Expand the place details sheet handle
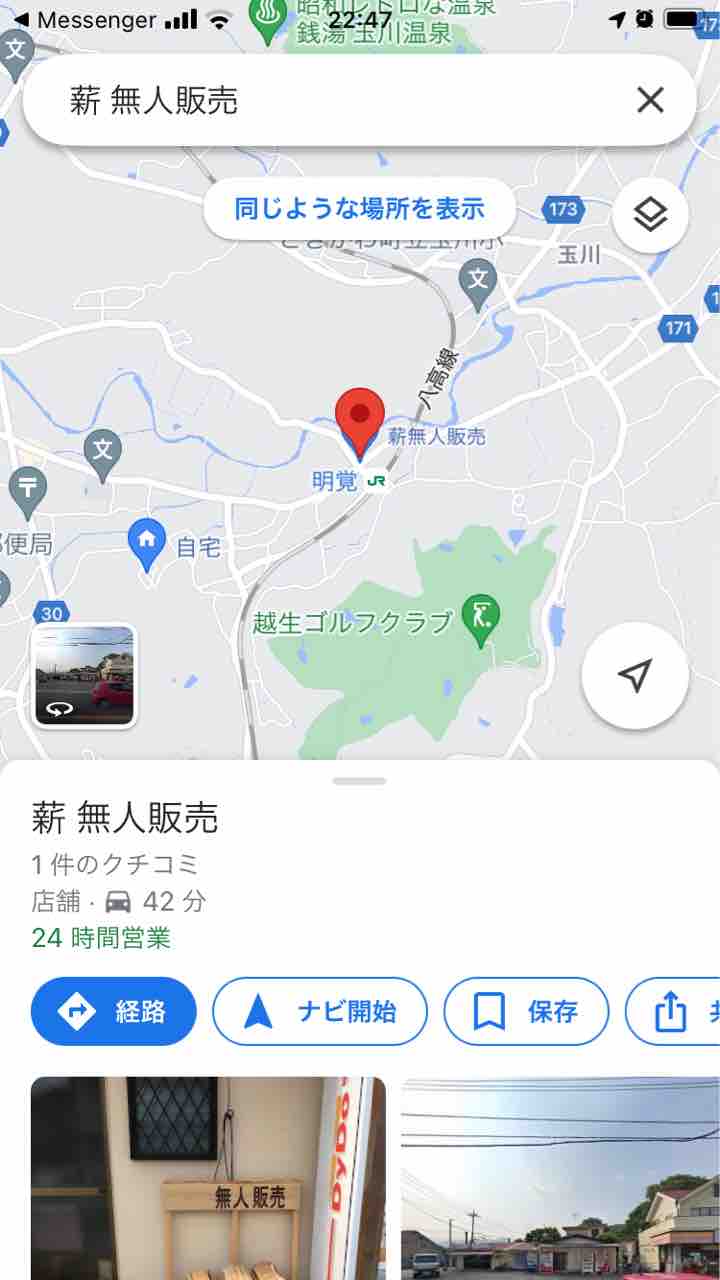720x1280 pixels. [360, 780]
